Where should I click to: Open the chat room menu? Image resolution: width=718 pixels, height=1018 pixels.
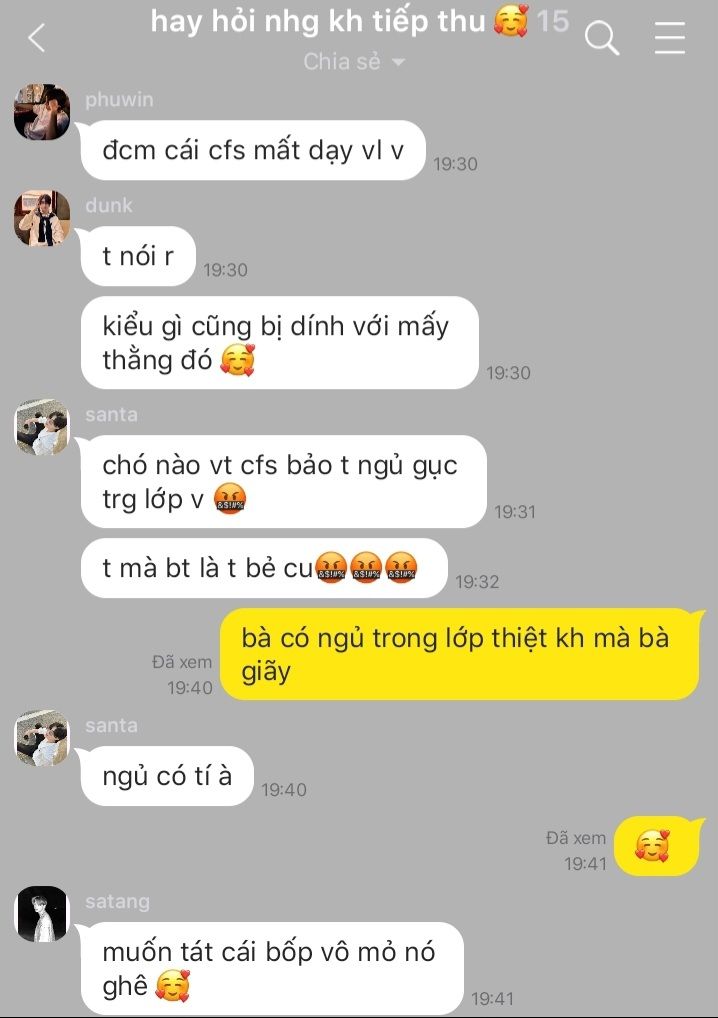pyautogui.click(x=669, y=39)
